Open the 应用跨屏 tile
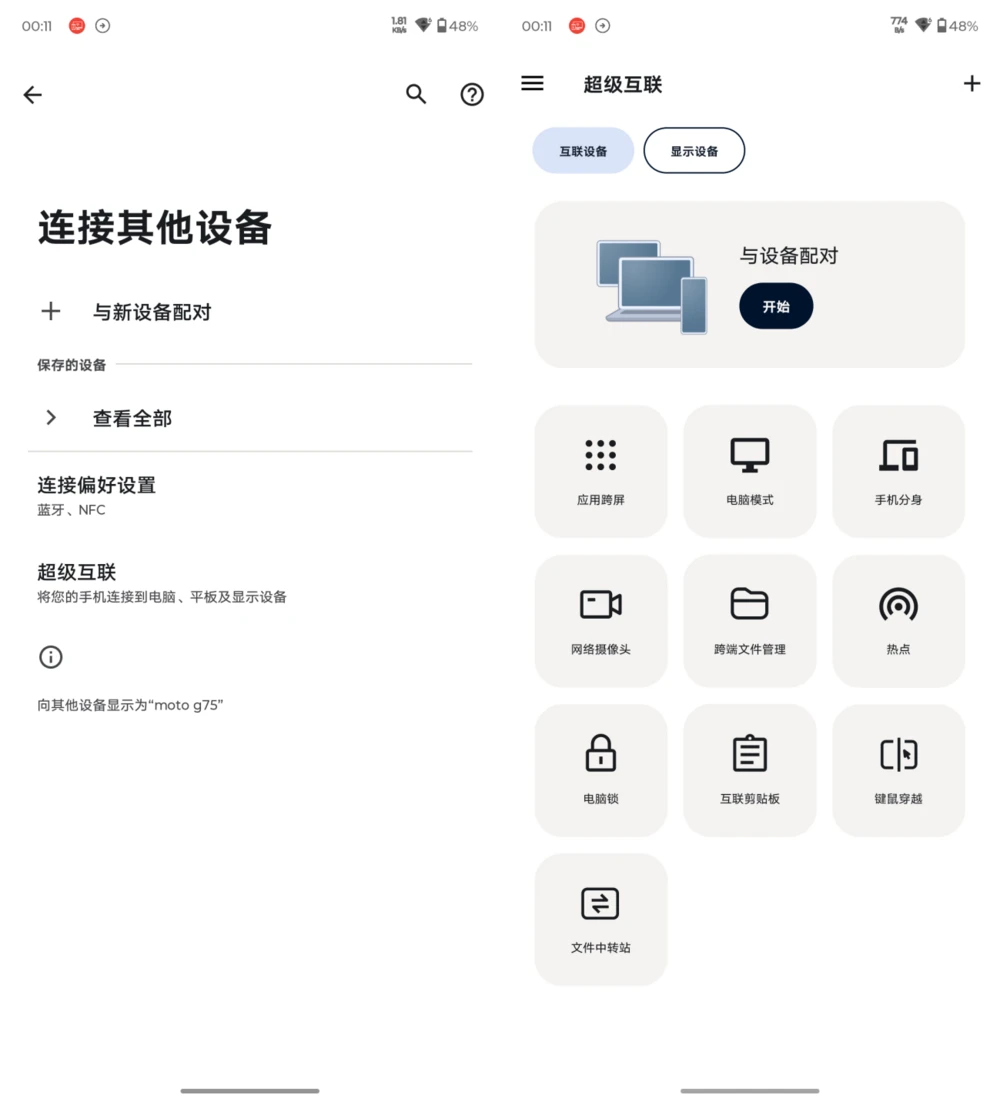Screen dimensions: 1000x1105 [601, 471]
